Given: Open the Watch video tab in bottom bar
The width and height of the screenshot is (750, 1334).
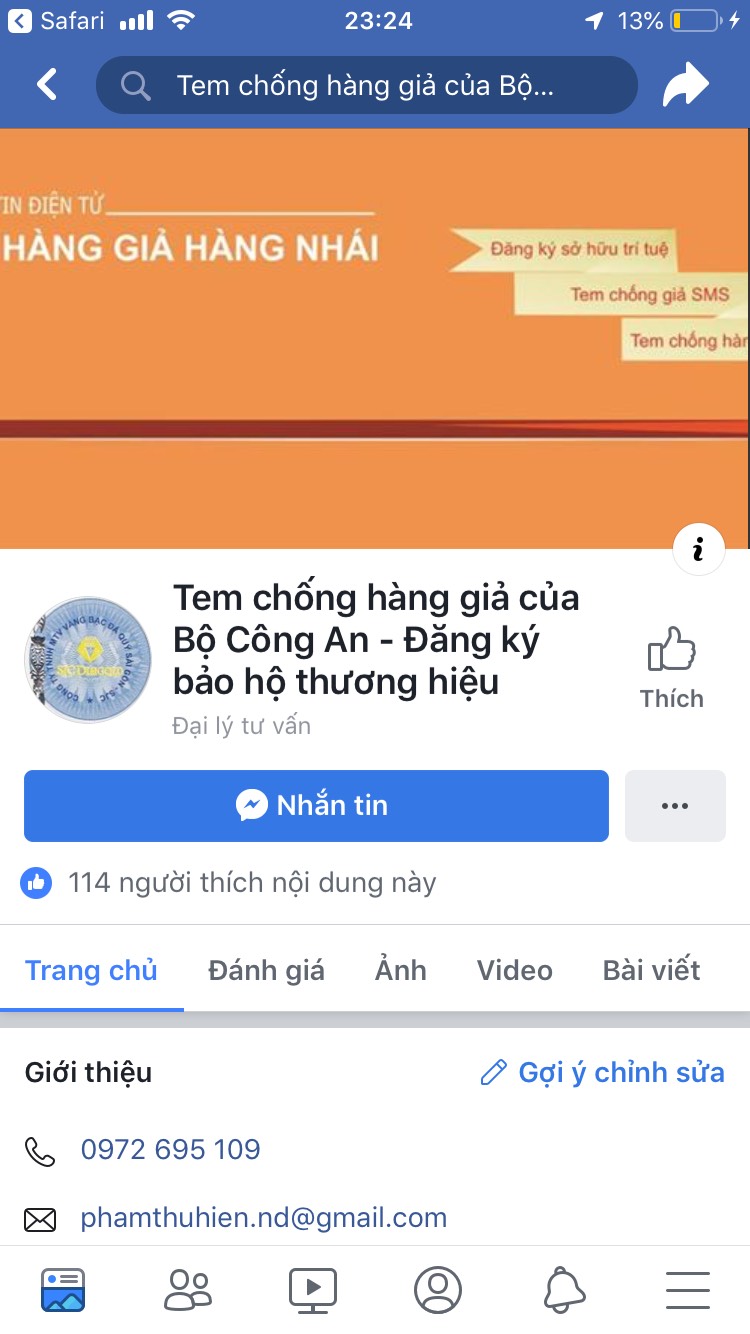Looking at the screenshot, I should pos(313,1290).
